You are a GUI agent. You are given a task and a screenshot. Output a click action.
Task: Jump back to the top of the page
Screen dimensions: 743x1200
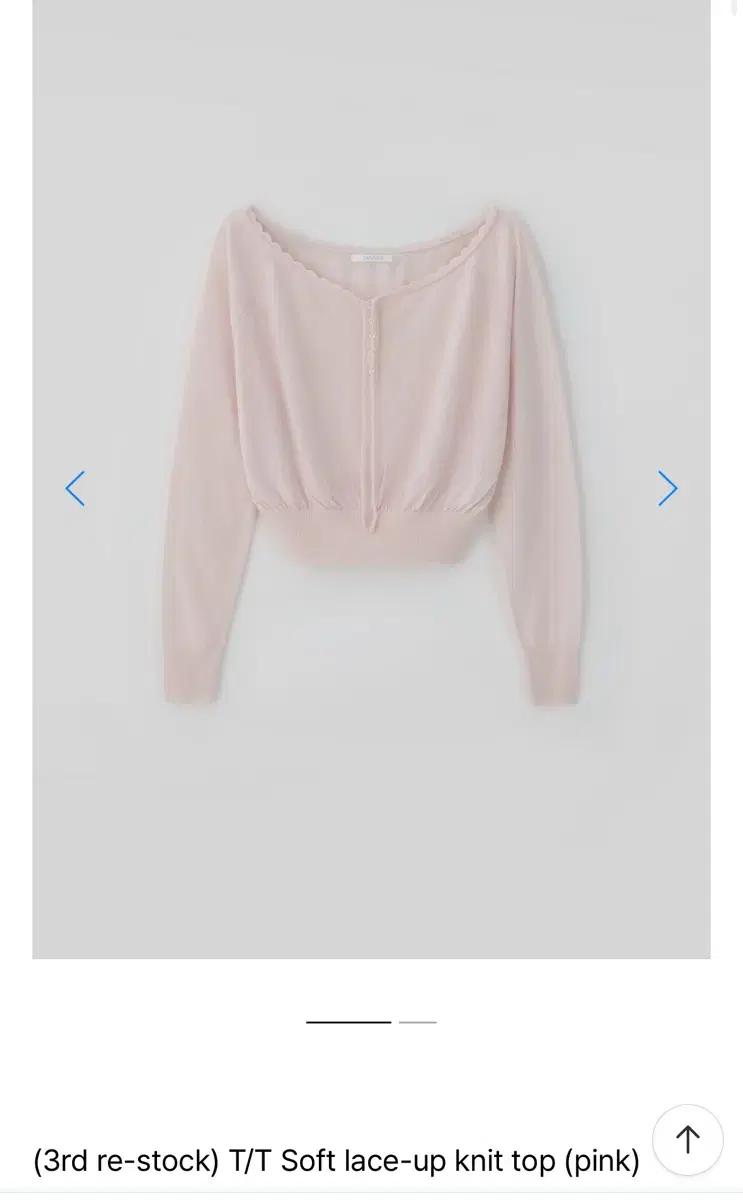coord(687,1139)
